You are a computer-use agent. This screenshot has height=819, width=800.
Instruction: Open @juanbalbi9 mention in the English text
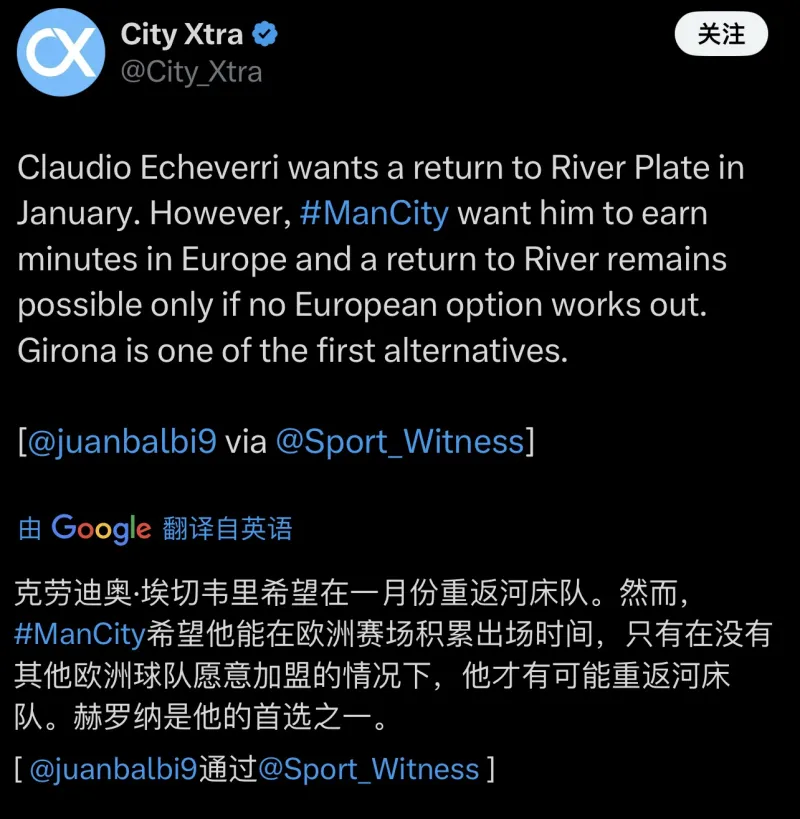click(x=121, y=441)
